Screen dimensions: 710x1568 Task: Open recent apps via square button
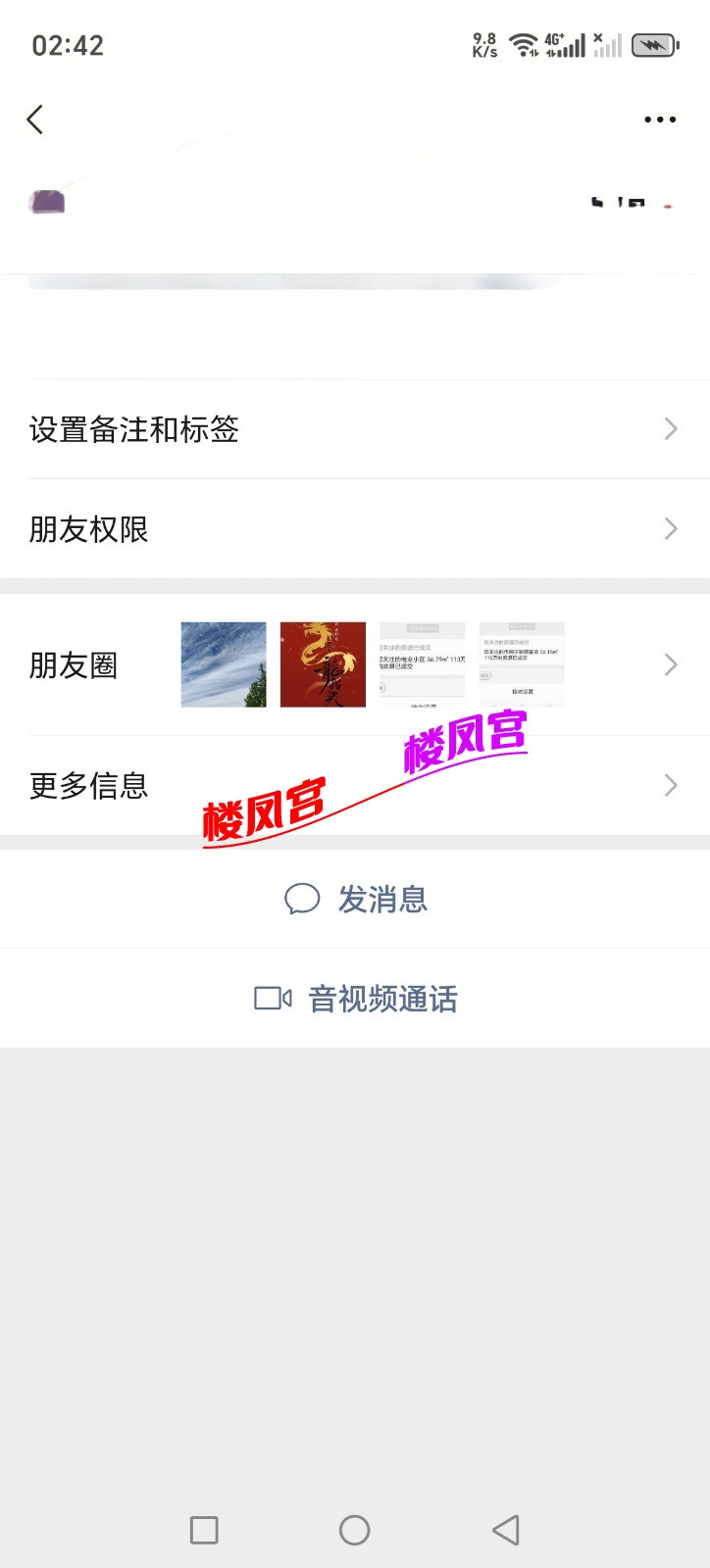pyautogui.click(x=204, y=1530)
